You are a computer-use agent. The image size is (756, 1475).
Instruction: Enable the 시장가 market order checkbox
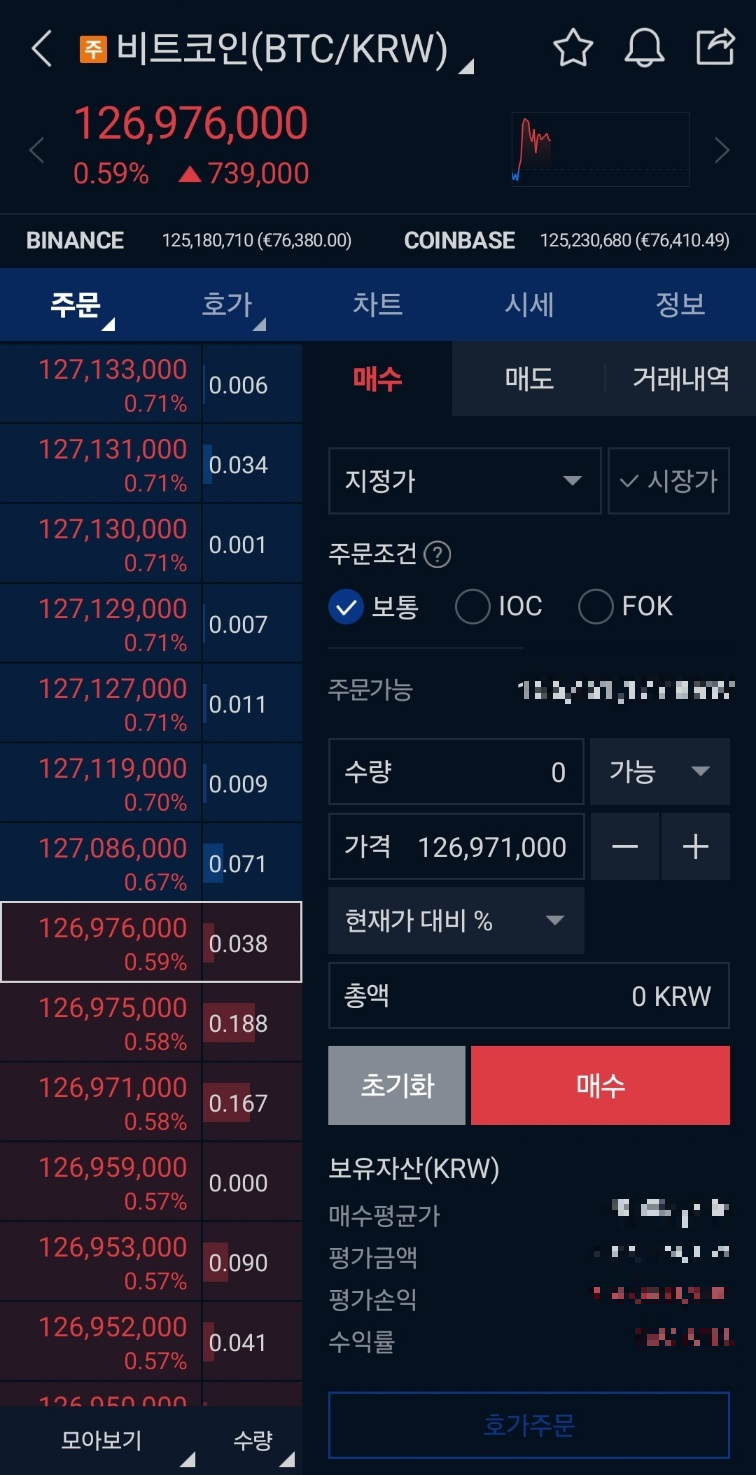click(x=668, y=481)
